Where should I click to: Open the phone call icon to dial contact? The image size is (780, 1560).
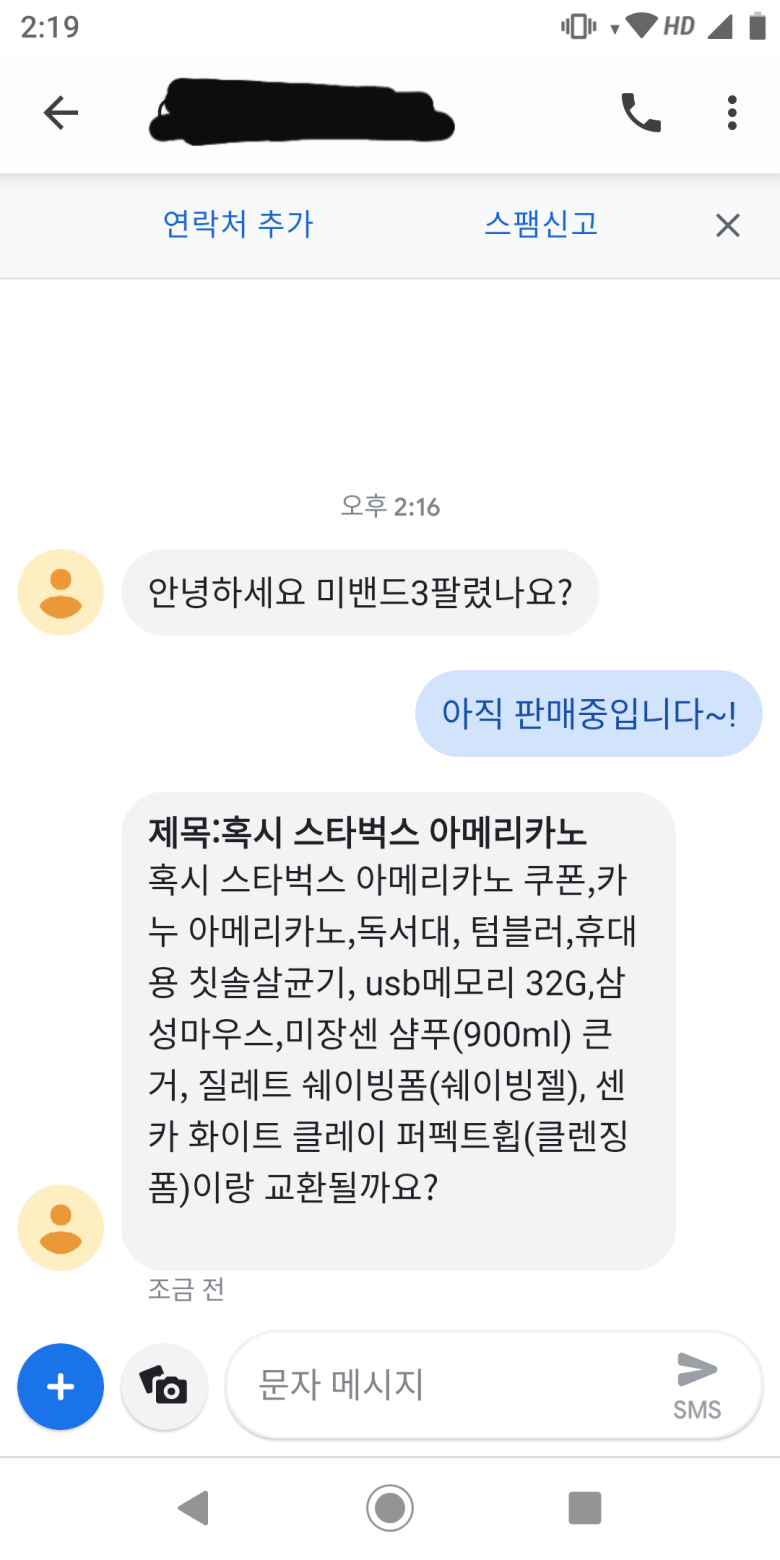[641, 112]
